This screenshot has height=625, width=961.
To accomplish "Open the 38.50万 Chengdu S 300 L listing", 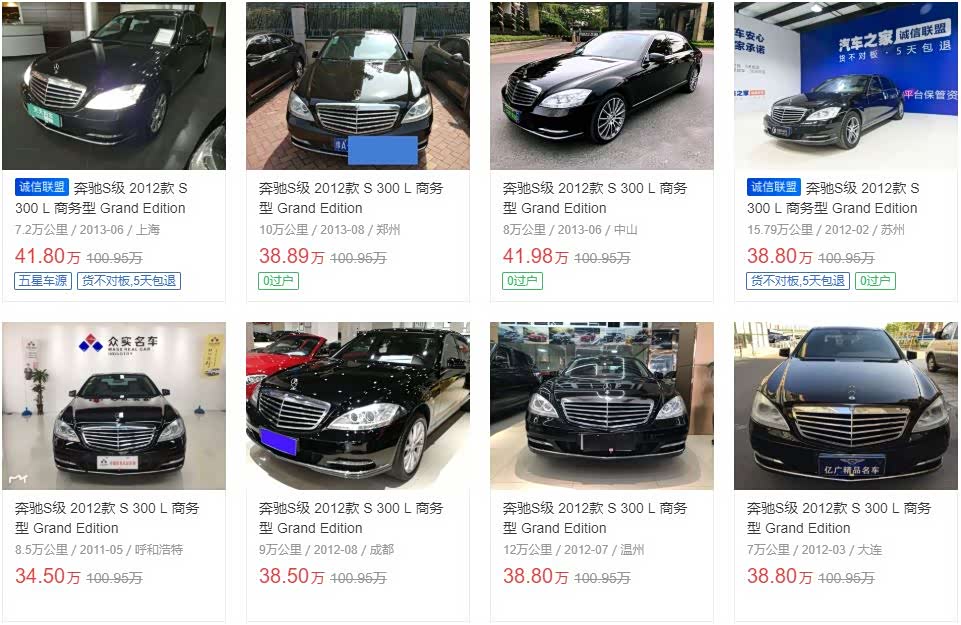I will coord(357,406).
